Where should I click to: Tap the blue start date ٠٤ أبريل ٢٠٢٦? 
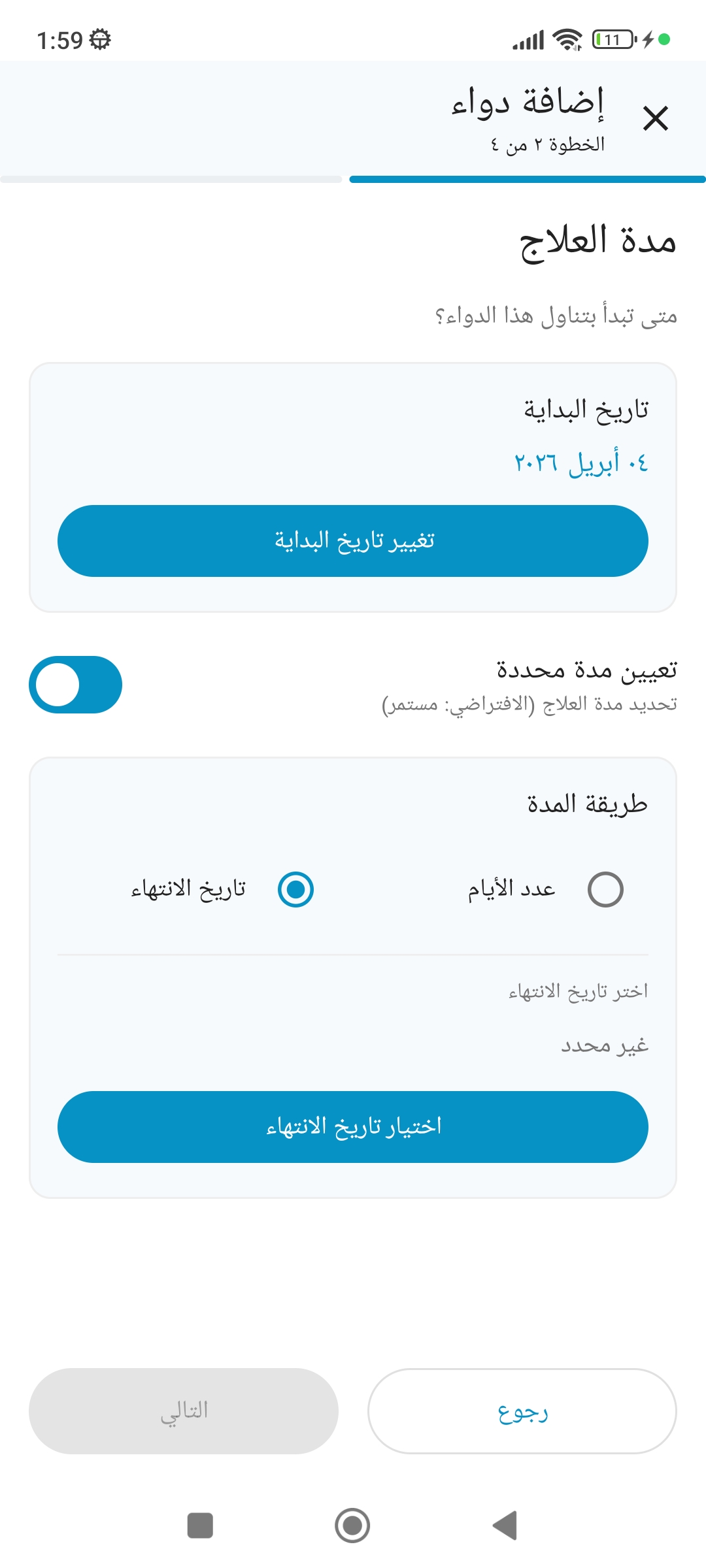pos(579,464)
